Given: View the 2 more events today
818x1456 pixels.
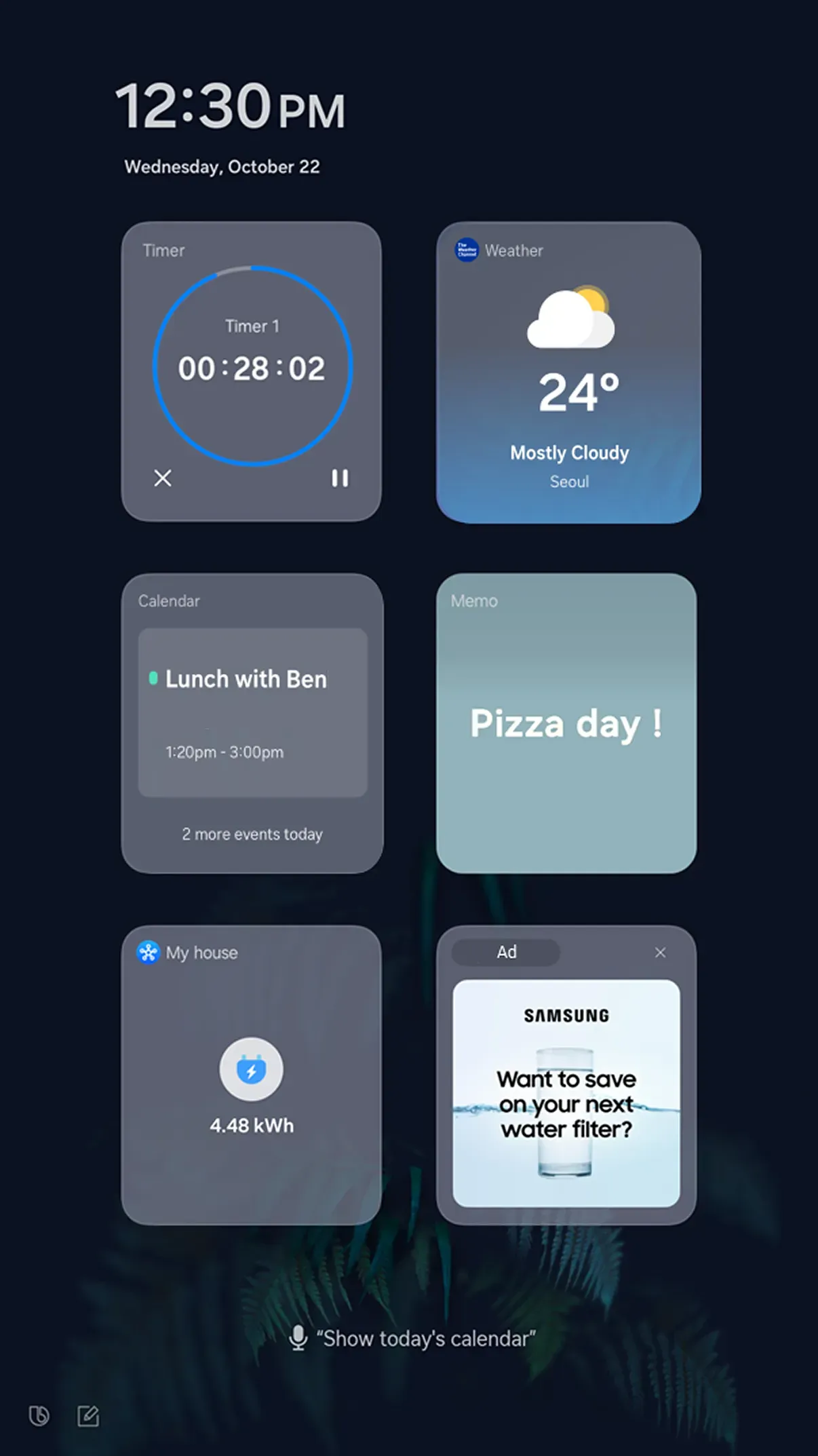Looking at the screenshot, I should (x=252, y=834).
